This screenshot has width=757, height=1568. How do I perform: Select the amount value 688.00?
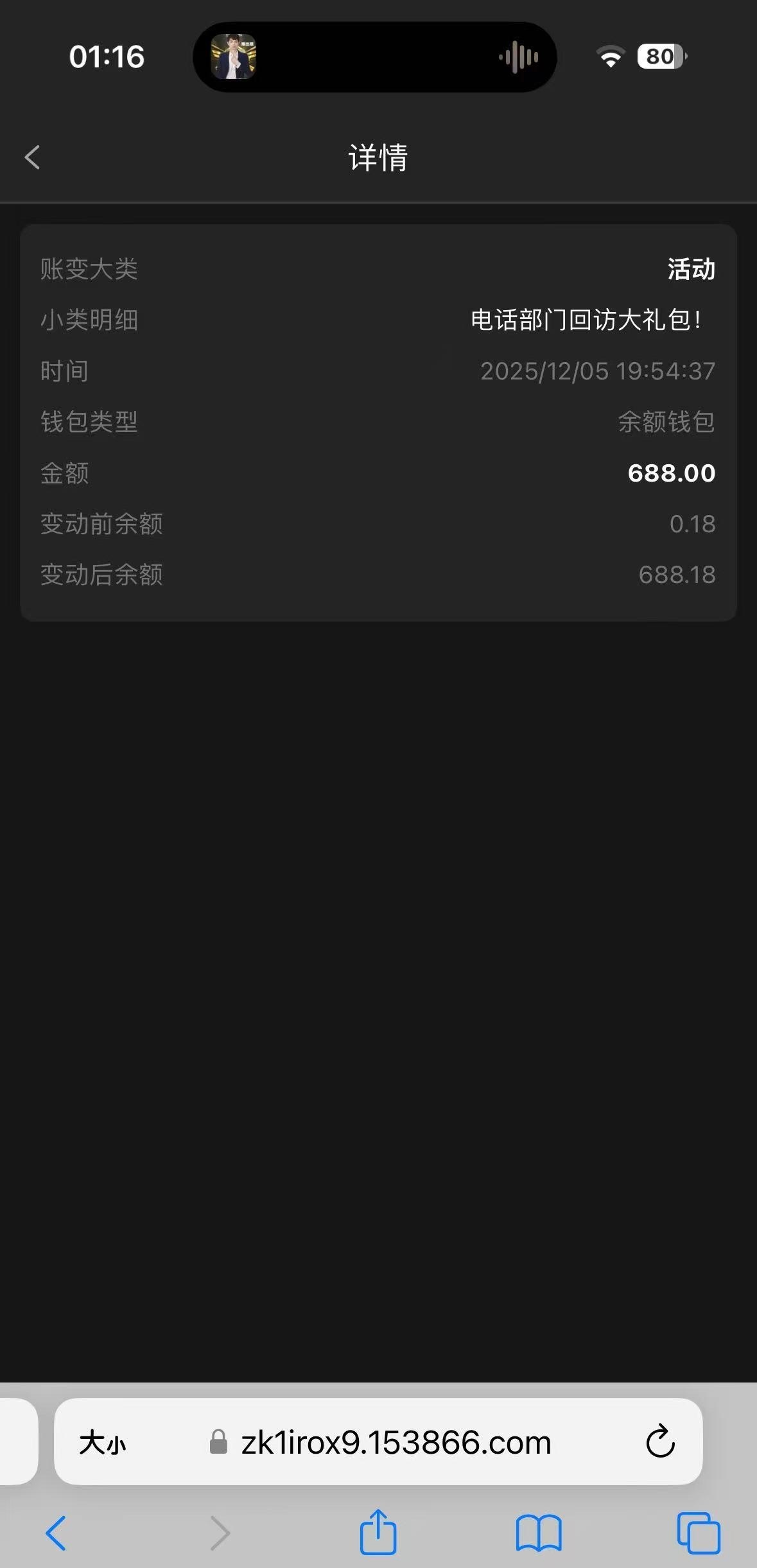672,473
